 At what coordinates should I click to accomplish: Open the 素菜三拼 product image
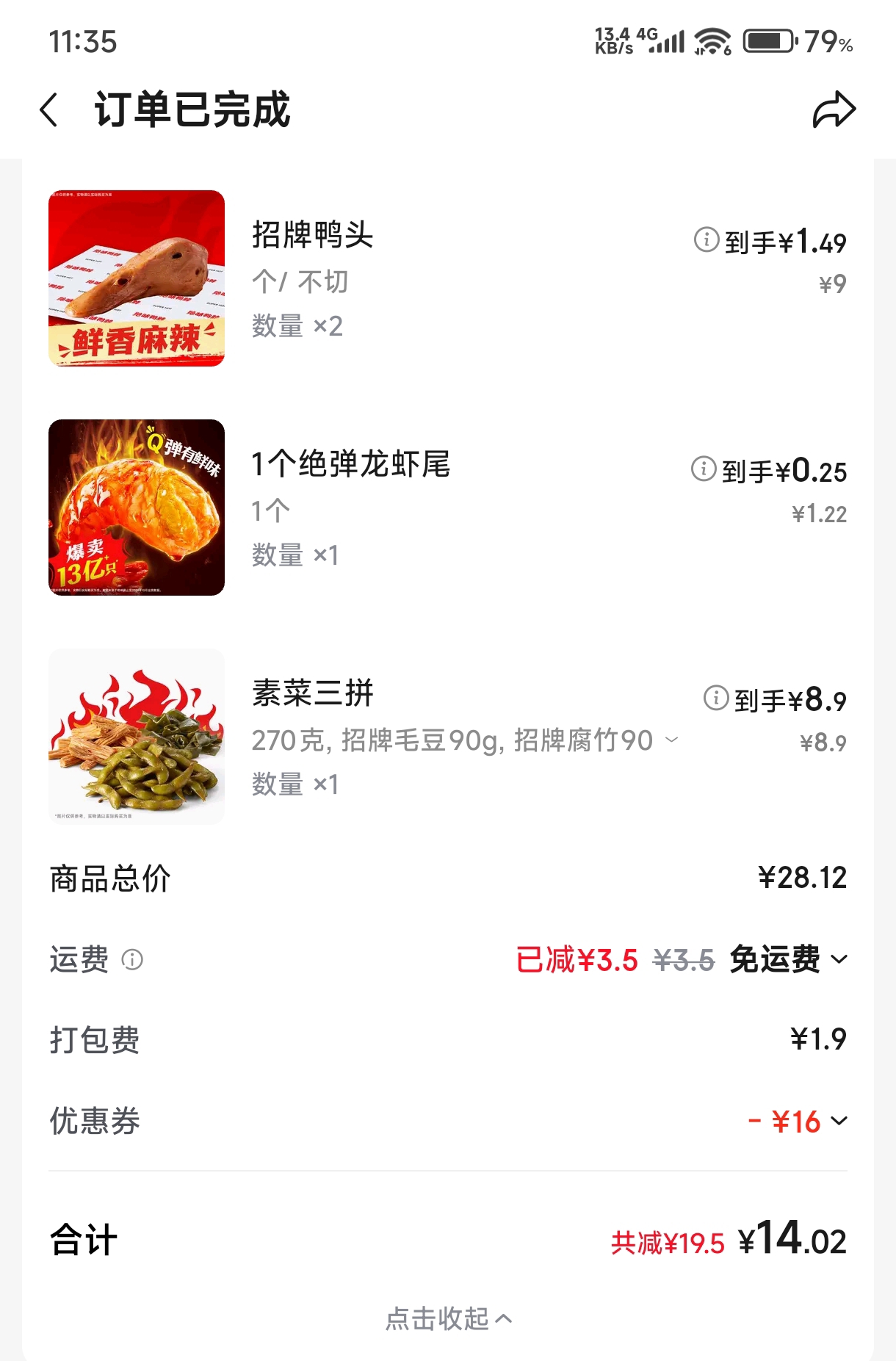(137, 737)
